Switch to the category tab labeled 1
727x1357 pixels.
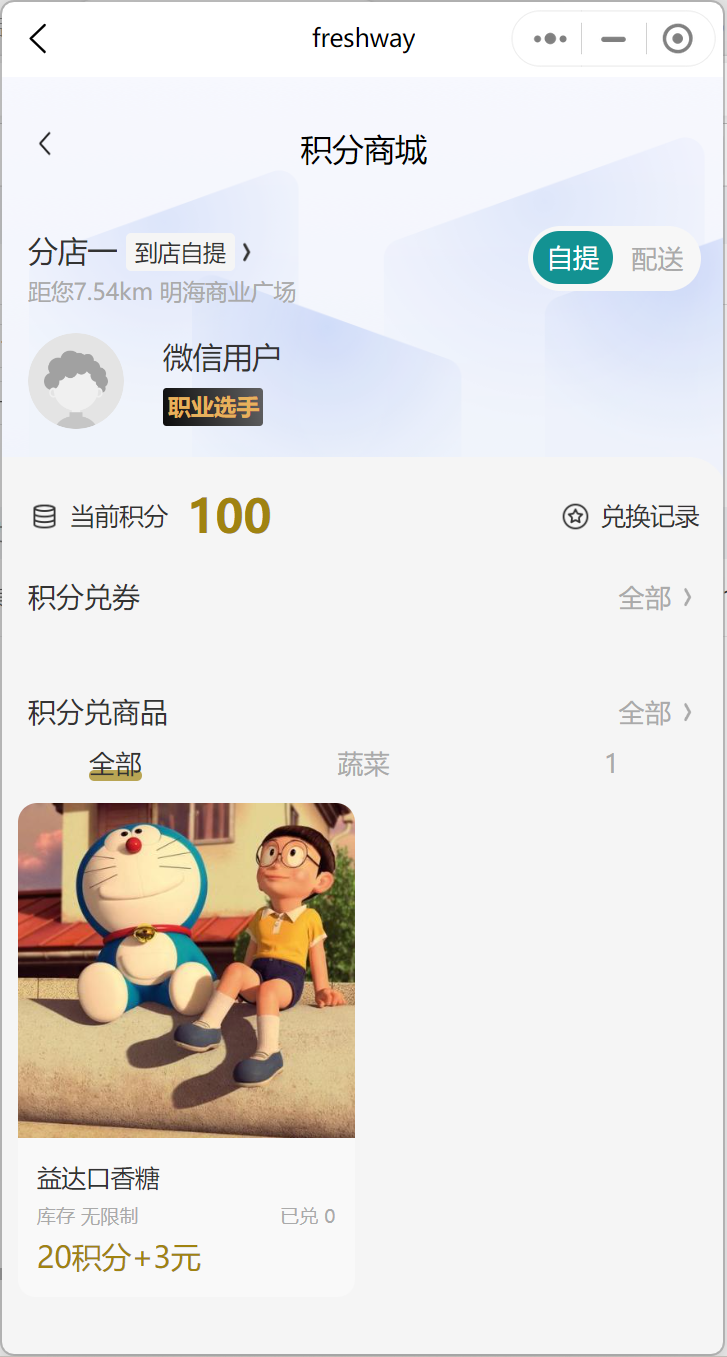pos(611,765)
